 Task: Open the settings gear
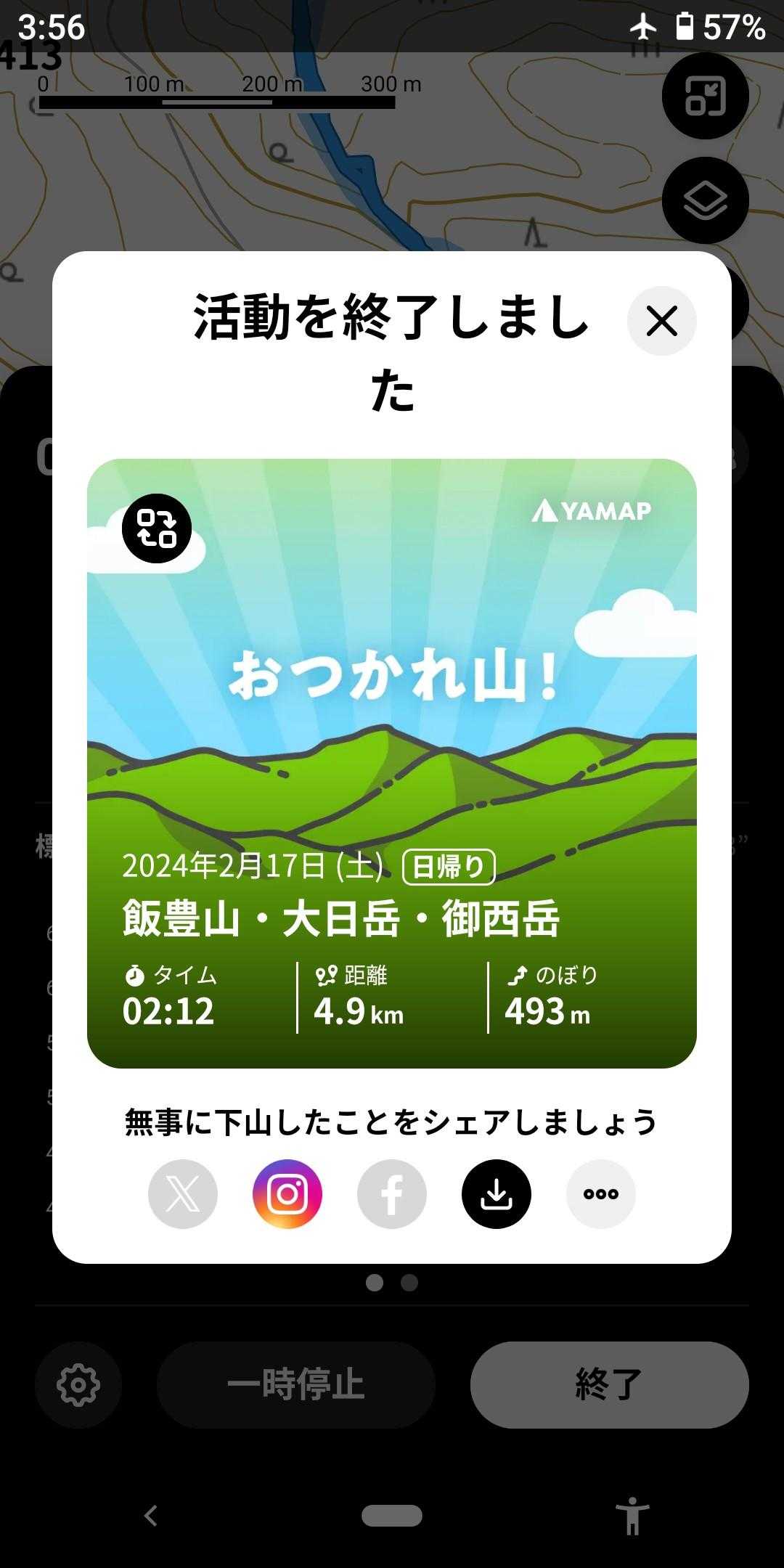78,1384
